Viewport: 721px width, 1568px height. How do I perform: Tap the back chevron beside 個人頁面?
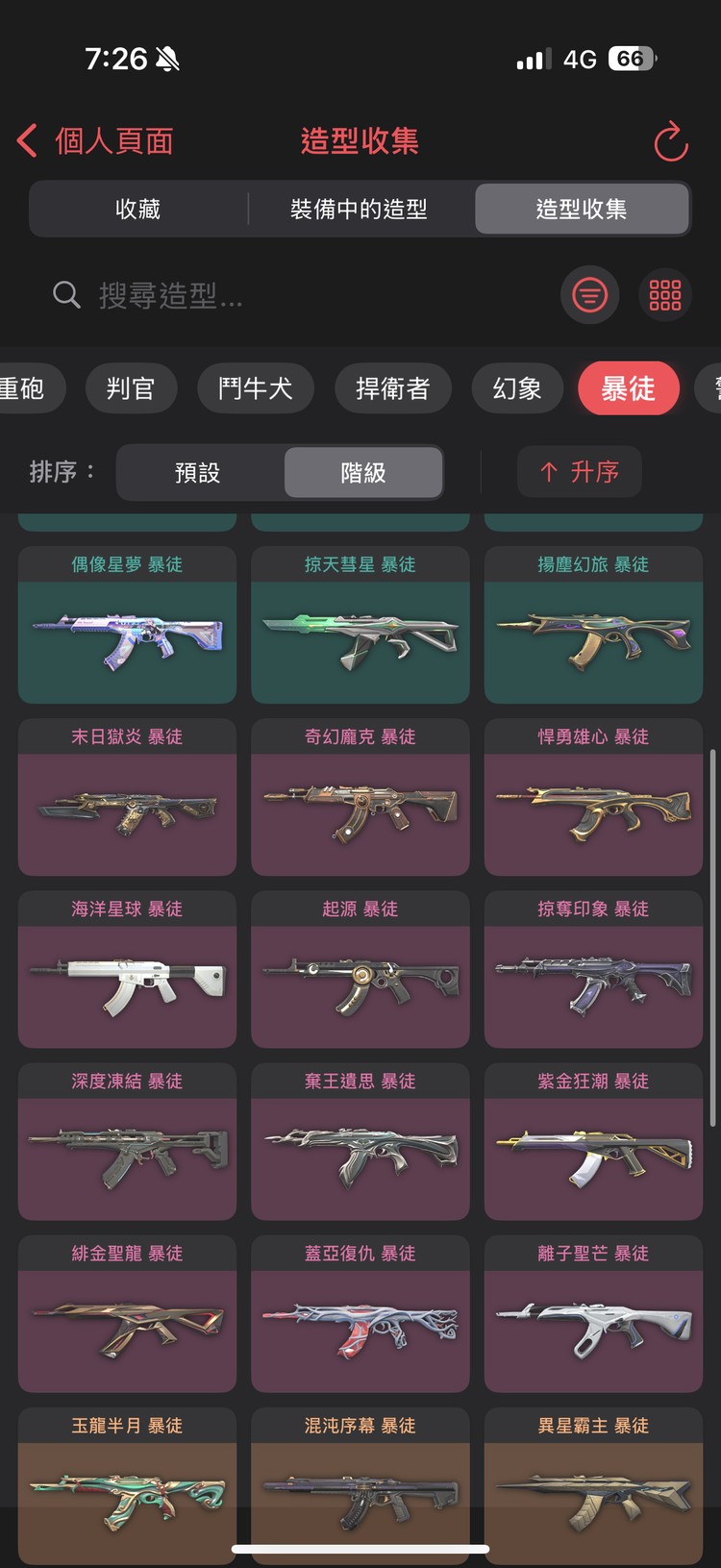point(26,140)
